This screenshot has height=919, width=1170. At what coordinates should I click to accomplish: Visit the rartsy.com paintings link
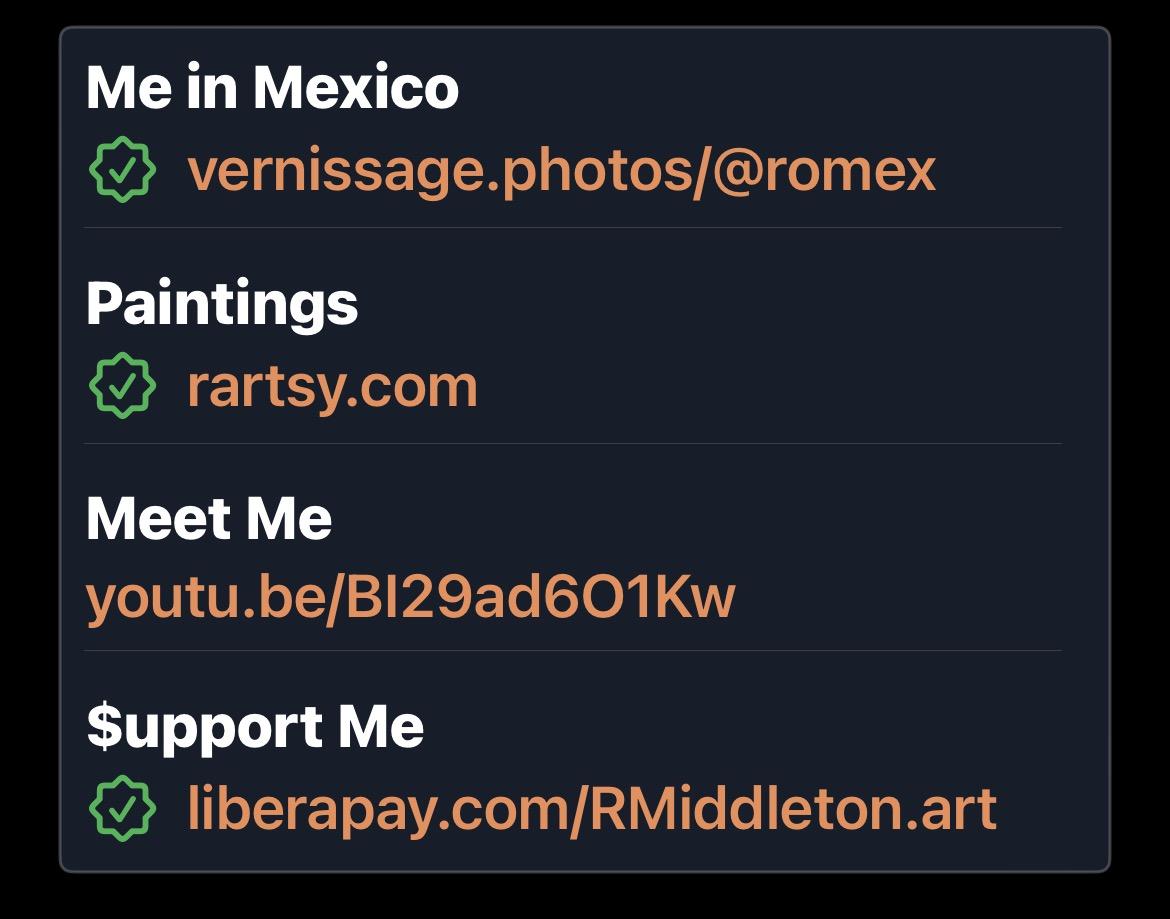[x=332, y=387]
